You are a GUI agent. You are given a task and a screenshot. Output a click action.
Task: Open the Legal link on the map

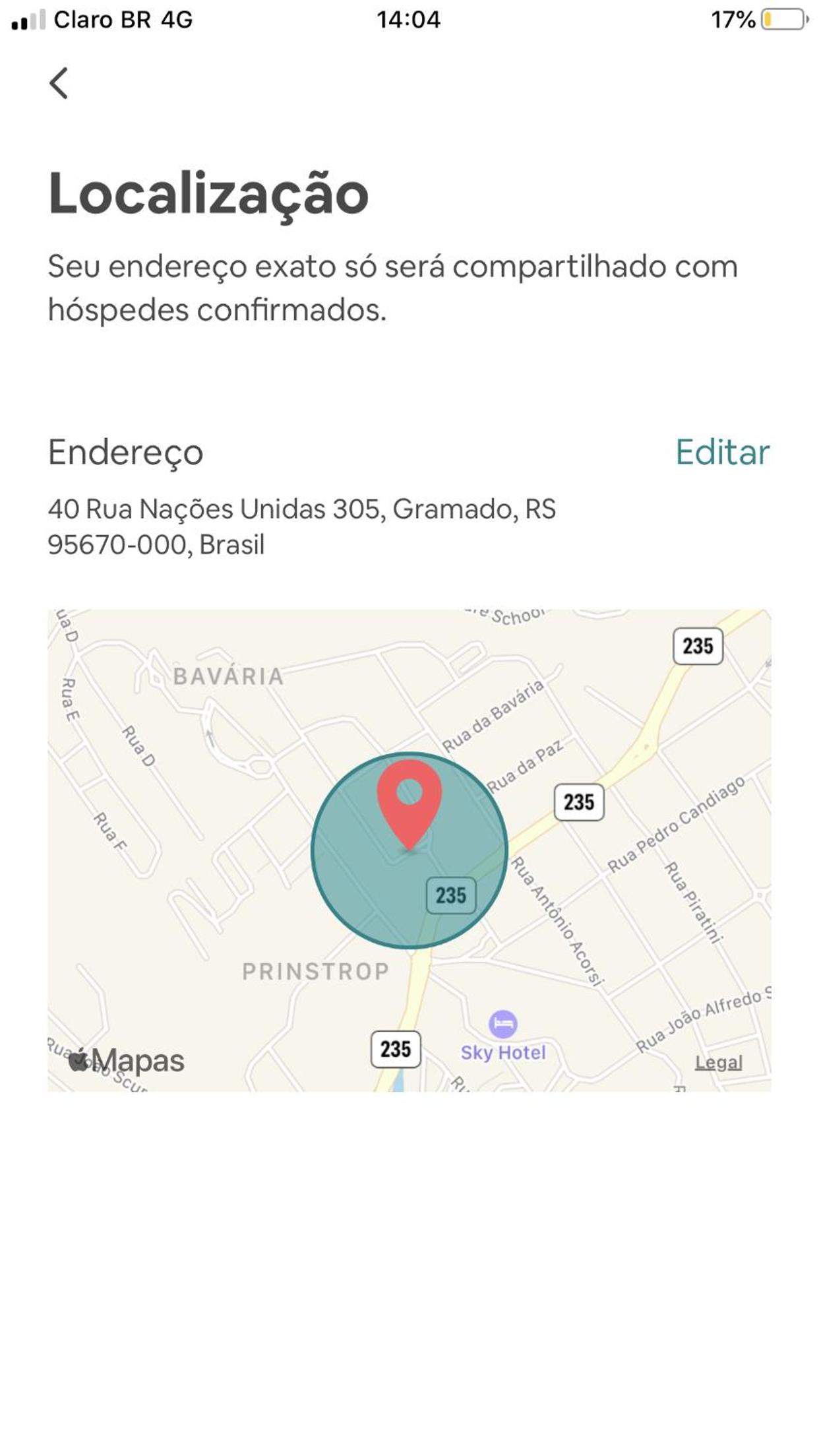[718, 1063]
